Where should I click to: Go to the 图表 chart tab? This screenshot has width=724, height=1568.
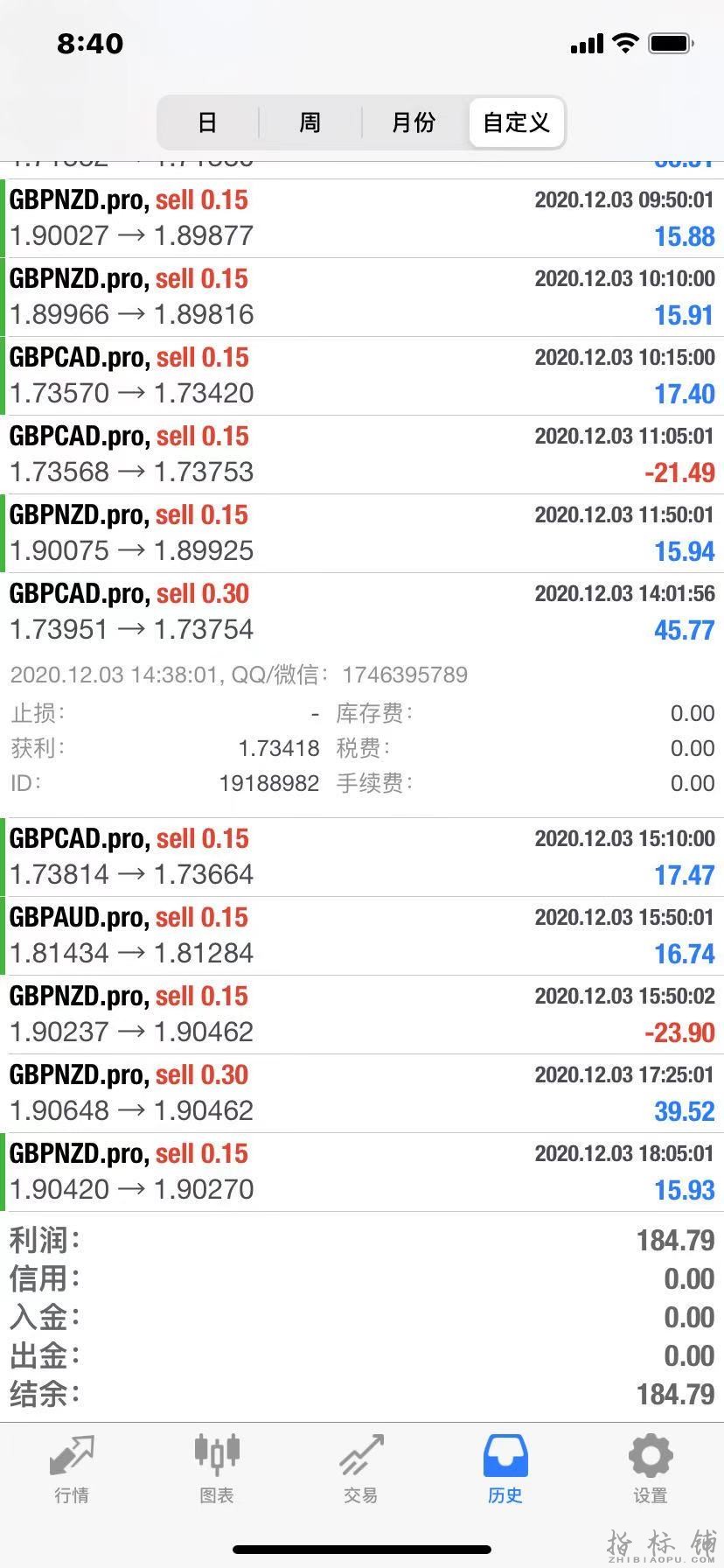216,1469
